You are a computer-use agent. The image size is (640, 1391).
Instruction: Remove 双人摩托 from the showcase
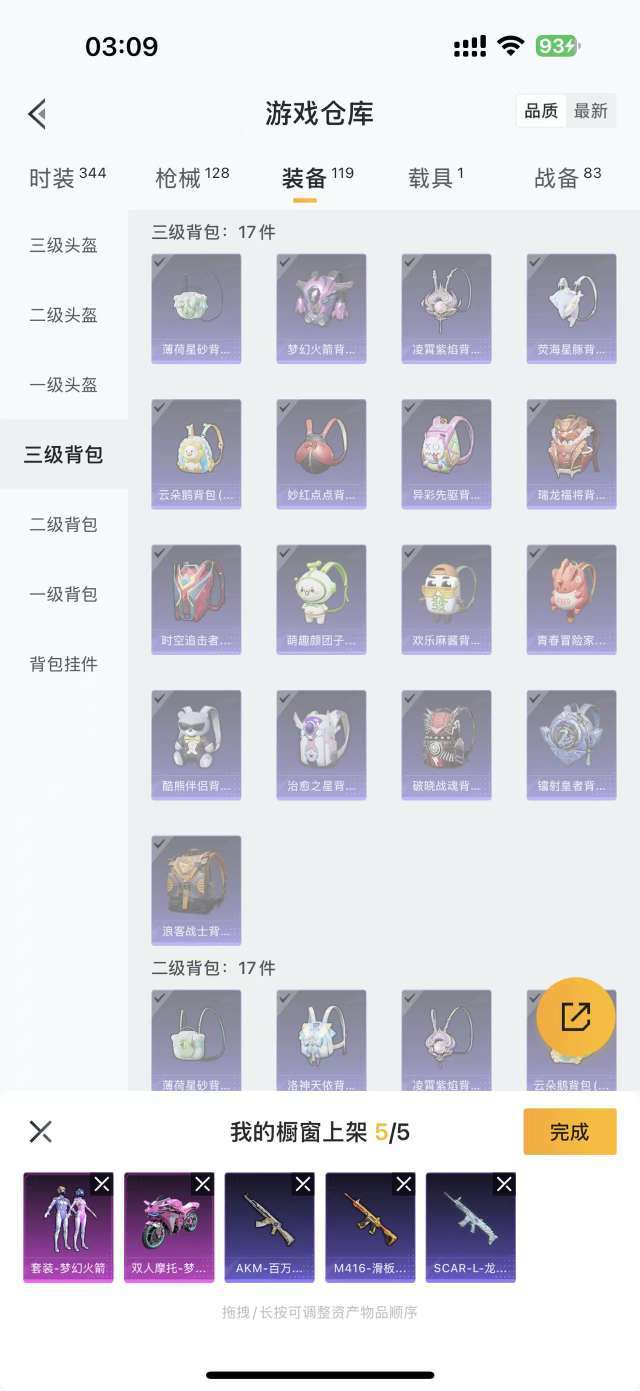(203, 1184)
